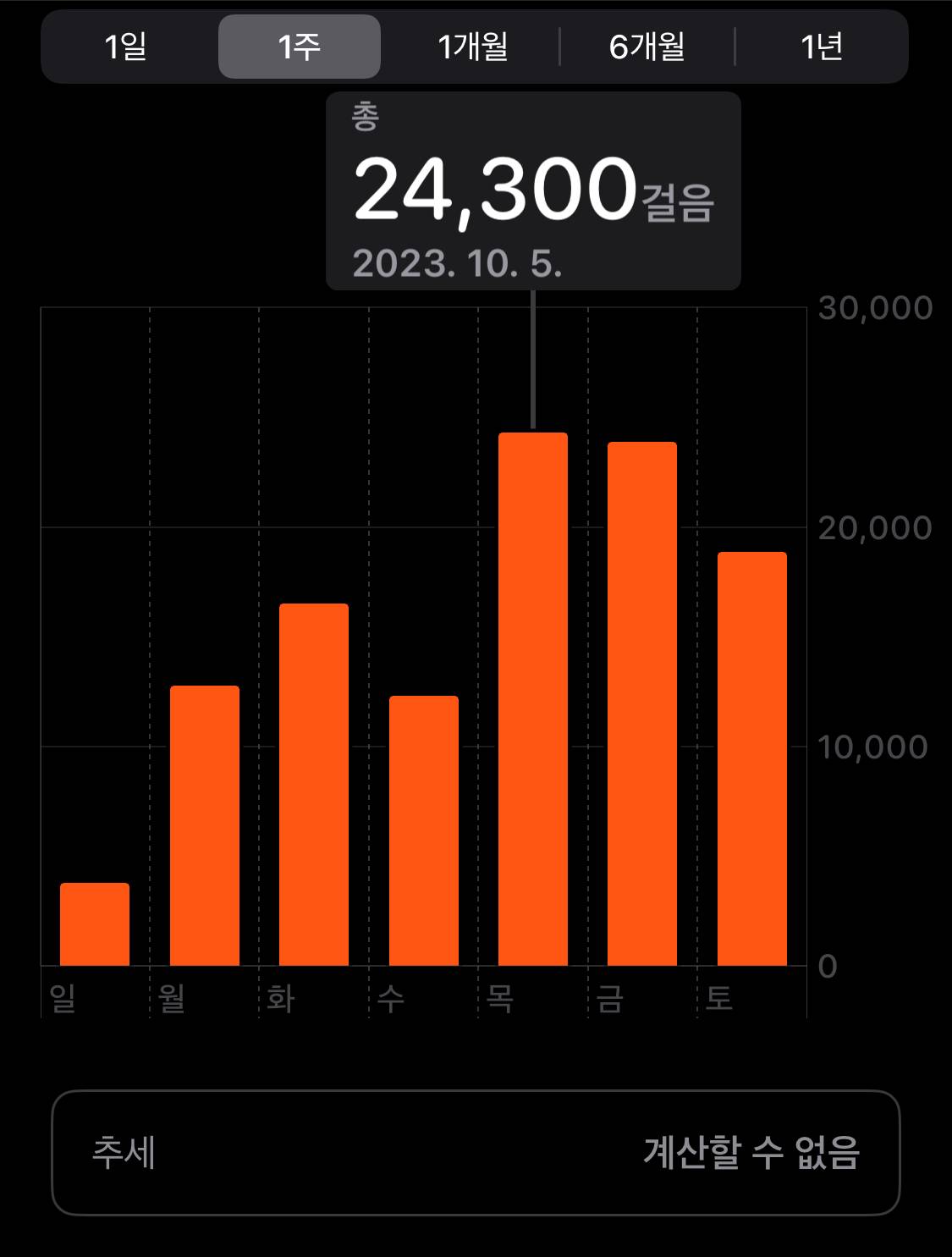The image size is (952, 1257).
Task: Select the 1주 segment
Action: click(x=300, y=47)
